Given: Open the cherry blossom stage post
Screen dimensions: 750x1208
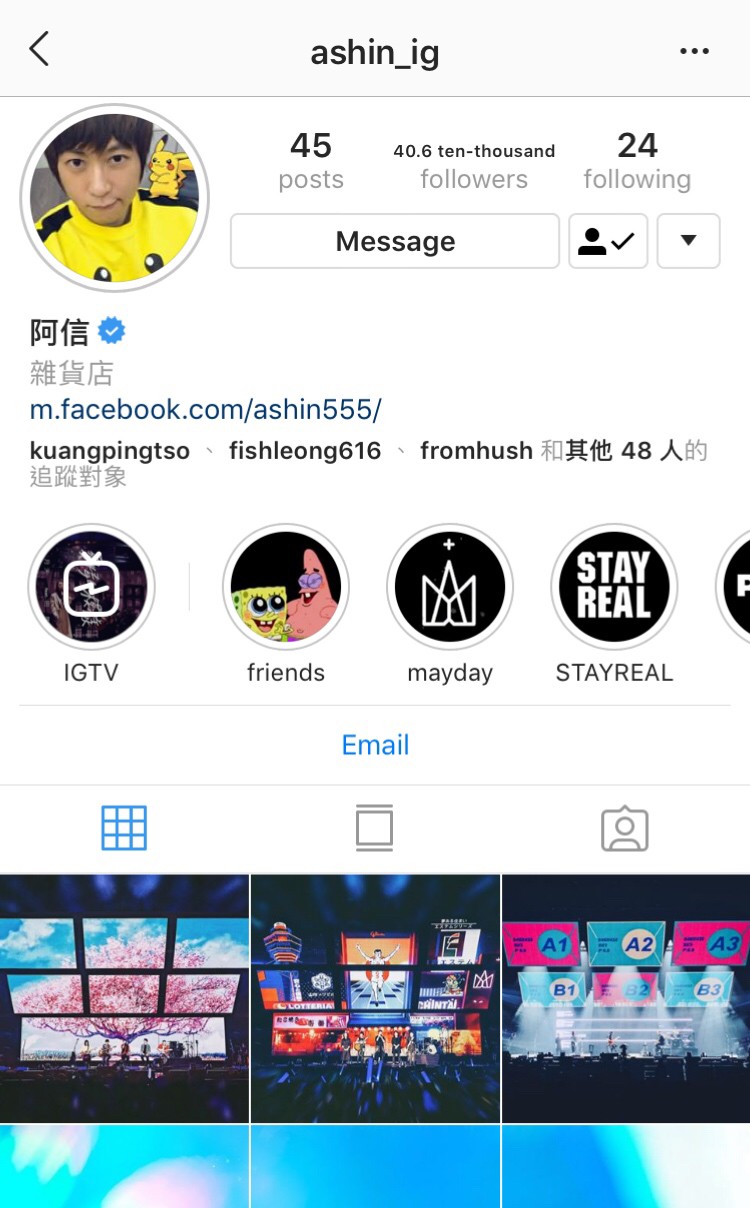Looking at the screenshot, I should click(x=124, y=997).
